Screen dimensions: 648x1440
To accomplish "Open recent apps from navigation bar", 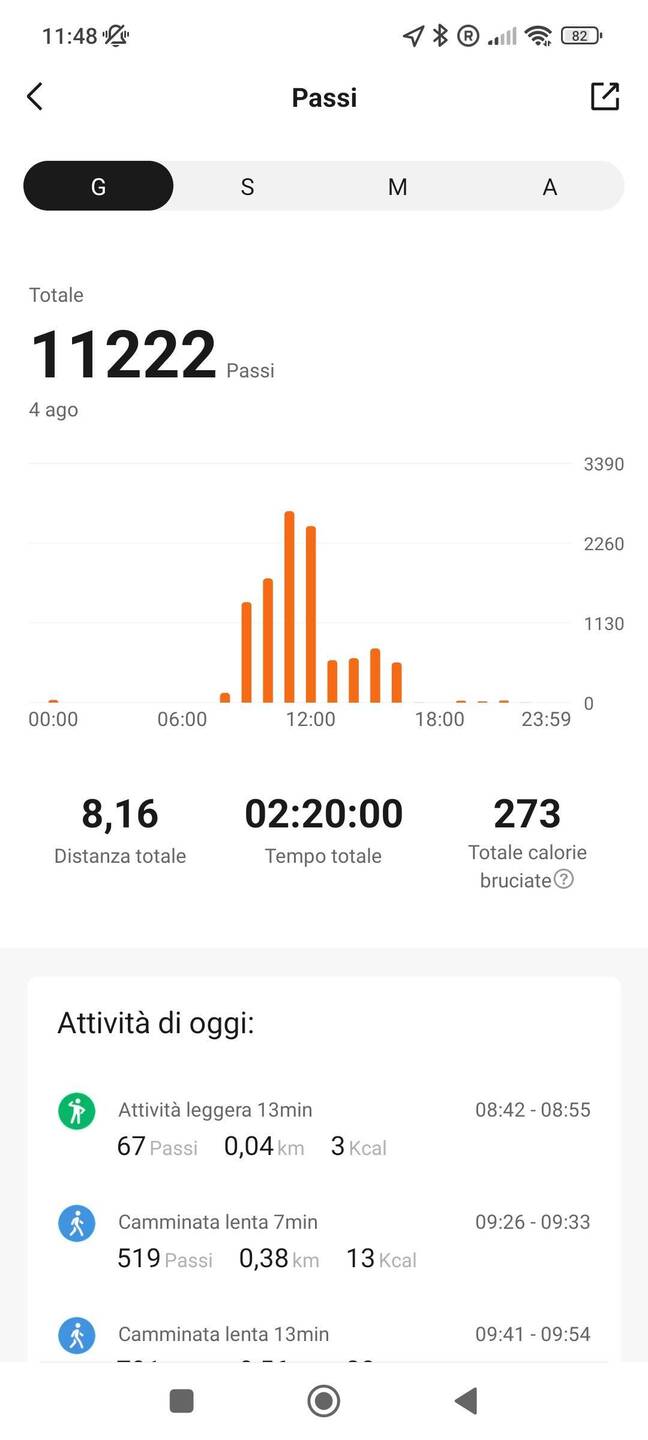I will tap(182, 1401).
